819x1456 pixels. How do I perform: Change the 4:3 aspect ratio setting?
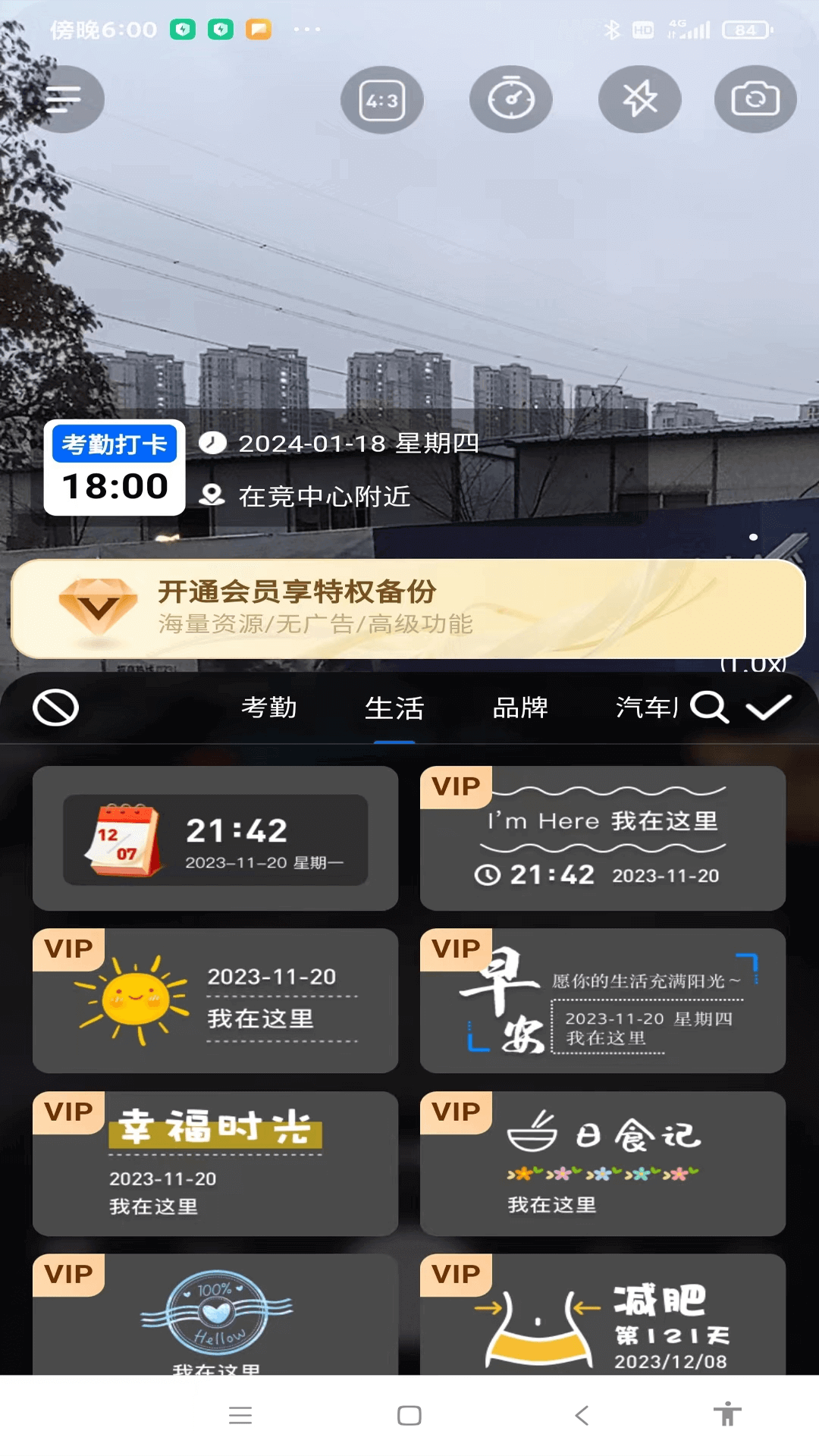pyautogui.click(x=382, y=99)
